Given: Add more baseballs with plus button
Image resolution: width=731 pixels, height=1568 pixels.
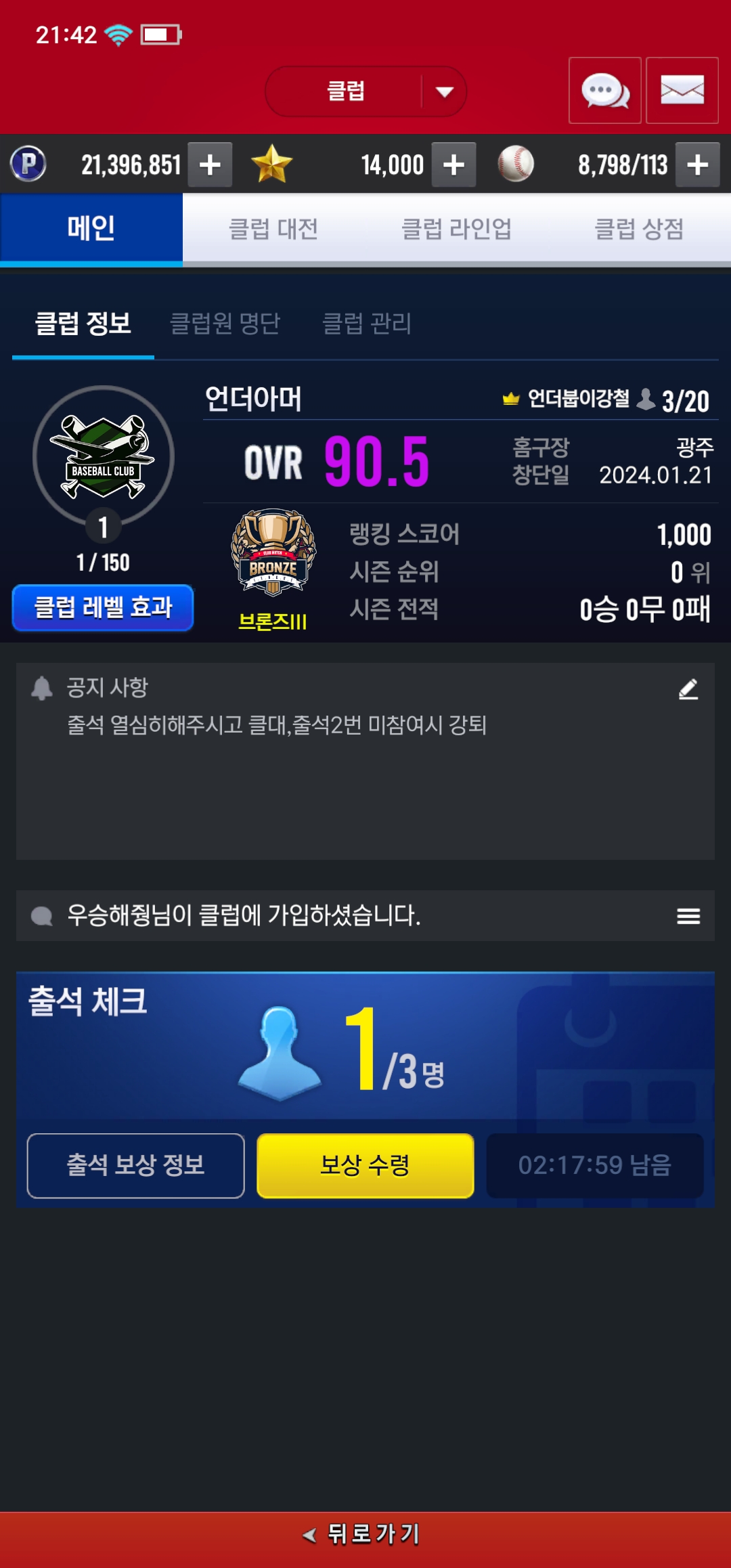Looking at the screenshot, I should 697,165.
